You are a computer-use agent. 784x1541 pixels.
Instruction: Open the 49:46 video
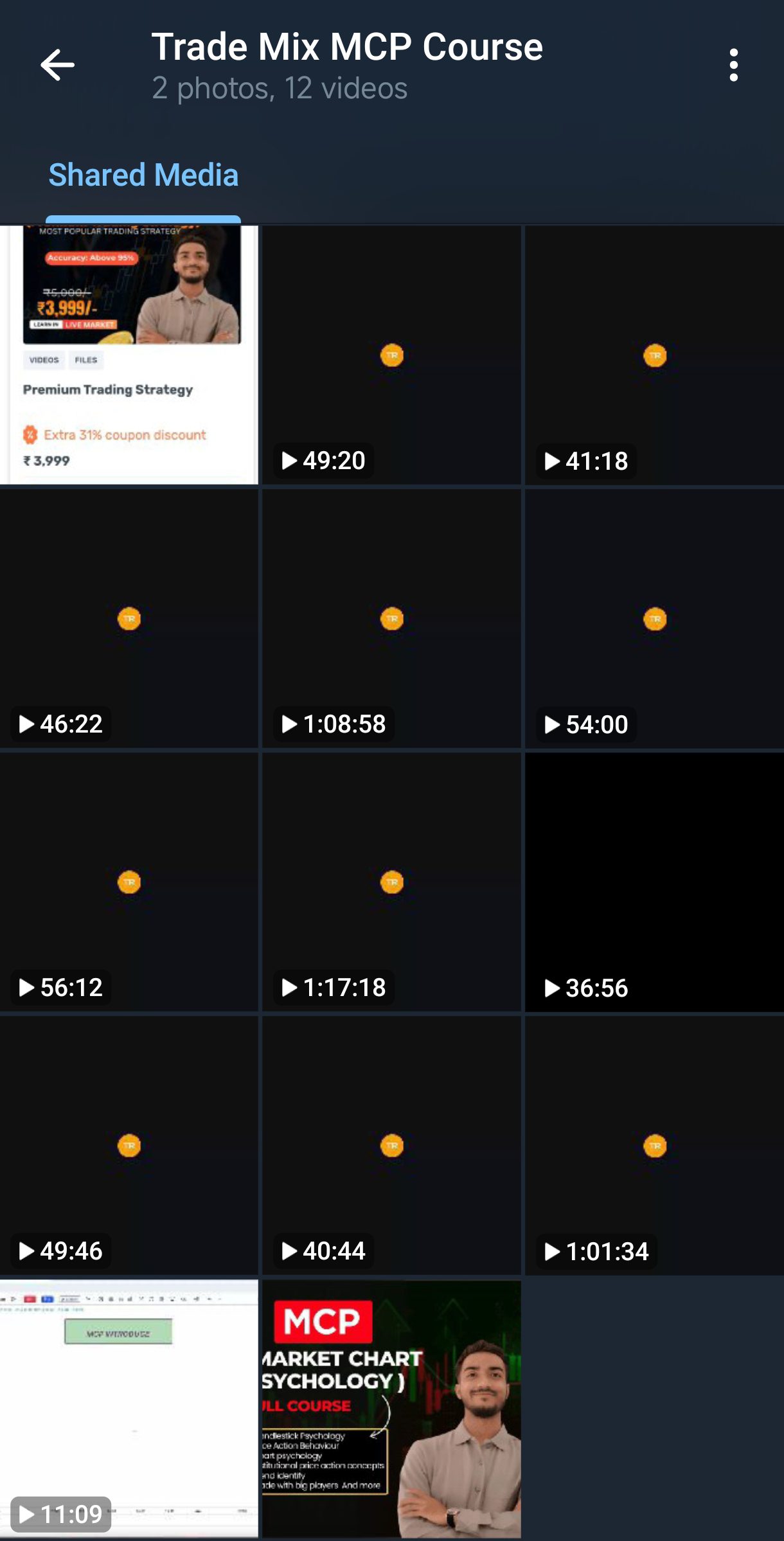click(x=129, y=1145)
